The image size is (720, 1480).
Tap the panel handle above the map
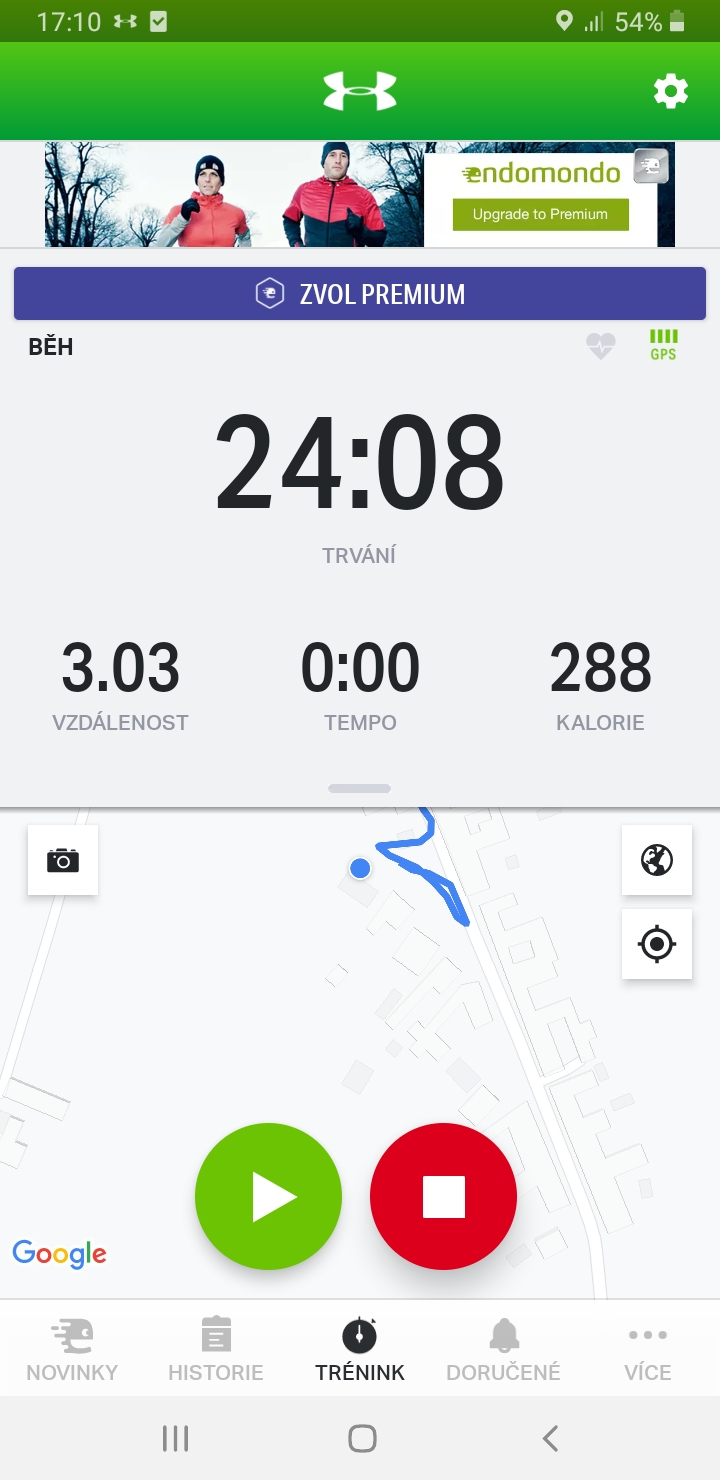[x=360, y=788]
